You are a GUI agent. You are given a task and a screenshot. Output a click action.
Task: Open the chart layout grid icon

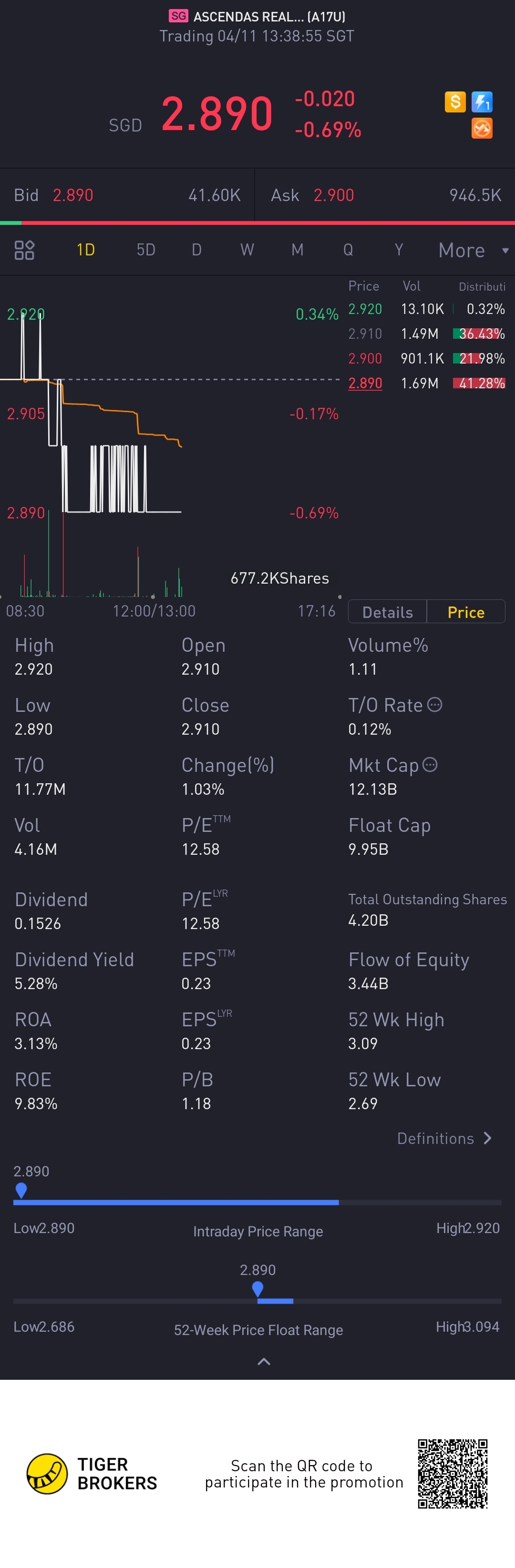tap(24, 250)
